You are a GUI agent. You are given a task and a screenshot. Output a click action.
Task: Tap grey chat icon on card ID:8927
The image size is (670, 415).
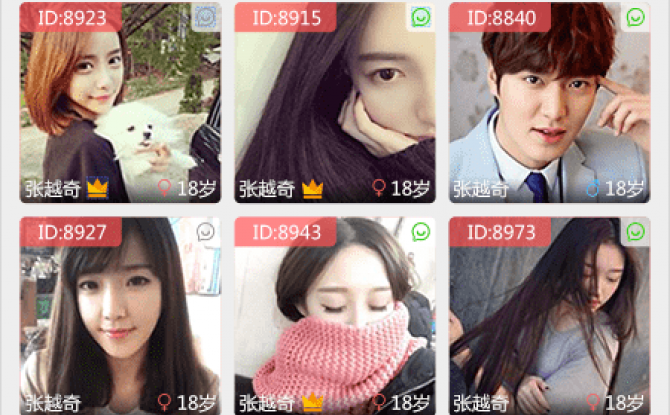click(x=206, y=232)
